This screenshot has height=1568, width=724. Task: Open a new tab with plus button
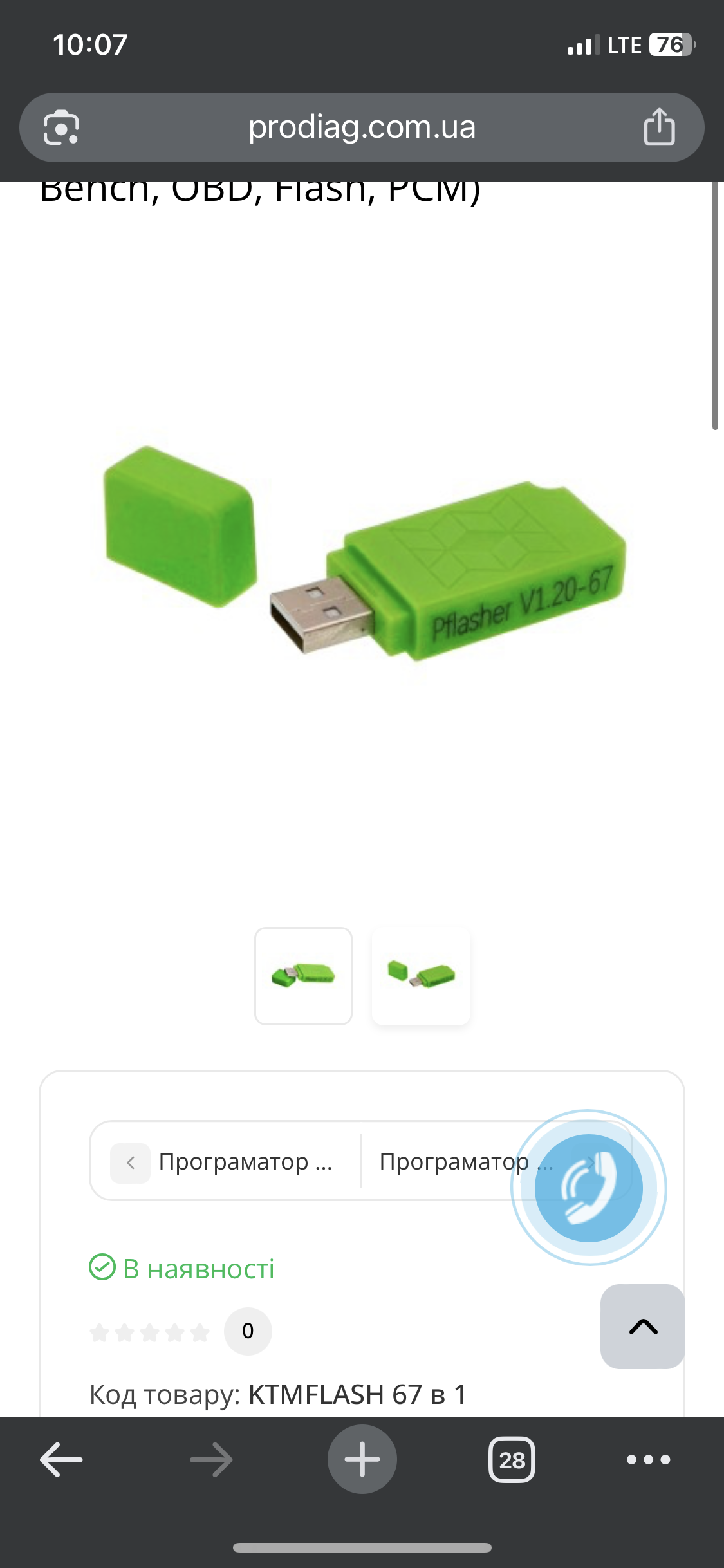pos(362,1459)
